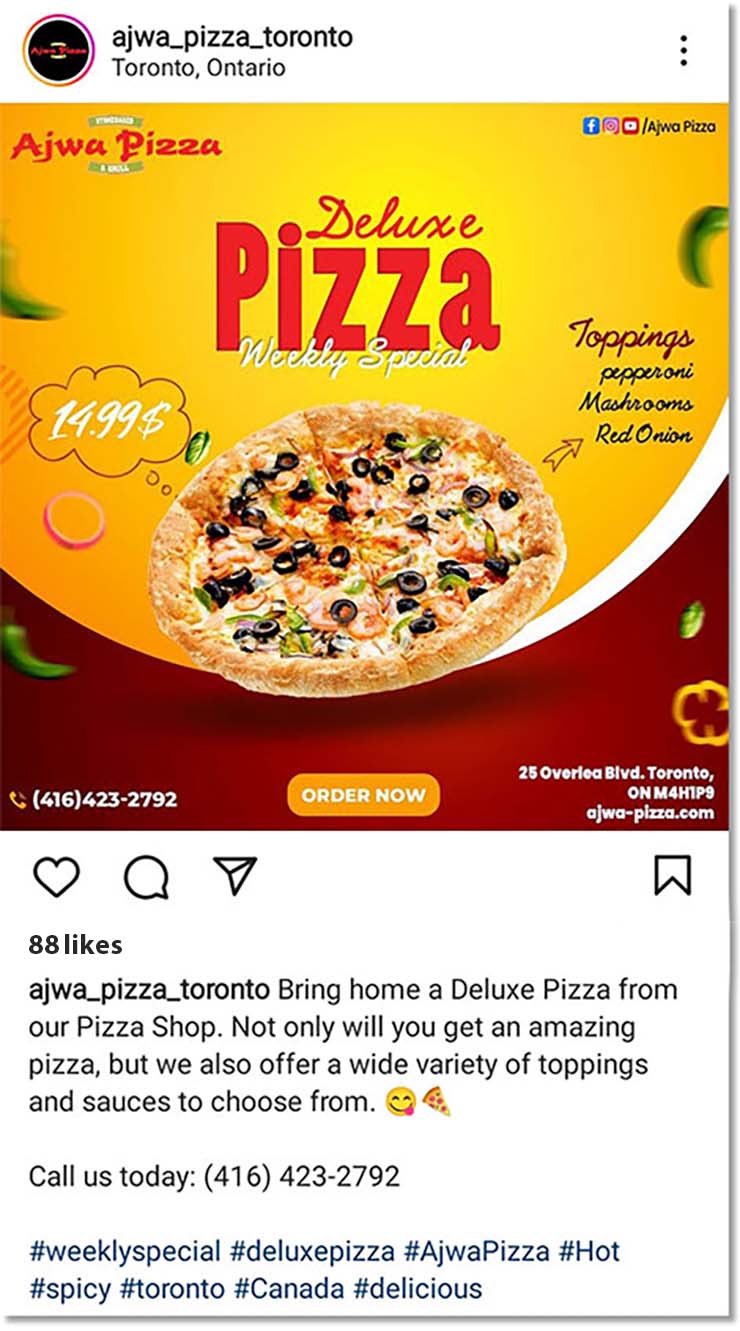Open ajwa_pizza_toronto profile from header username
Viewport: 740px width, 1331px height.
(x=232, y=38)
